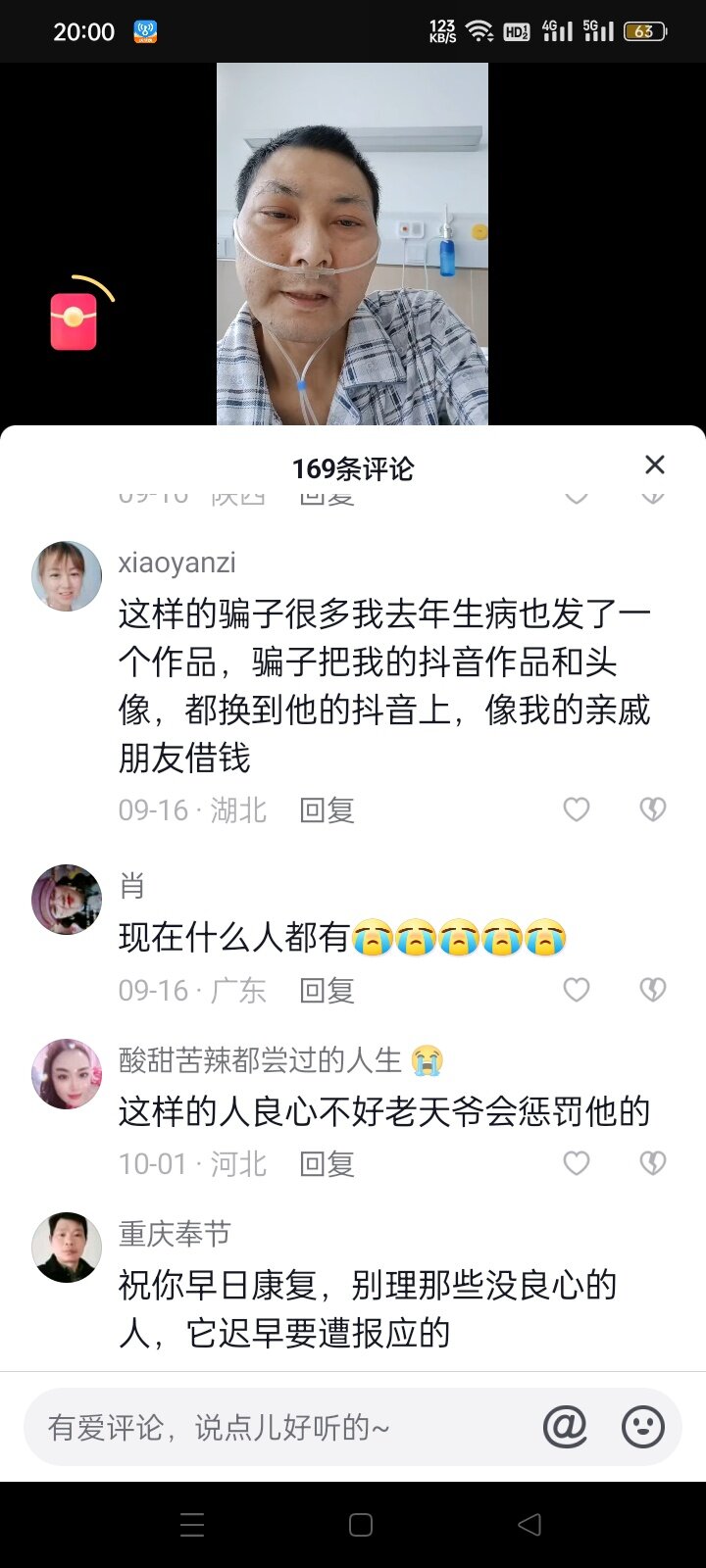Go back with system navigation
Viewport: 706px width, 1568px height.
529,1524
